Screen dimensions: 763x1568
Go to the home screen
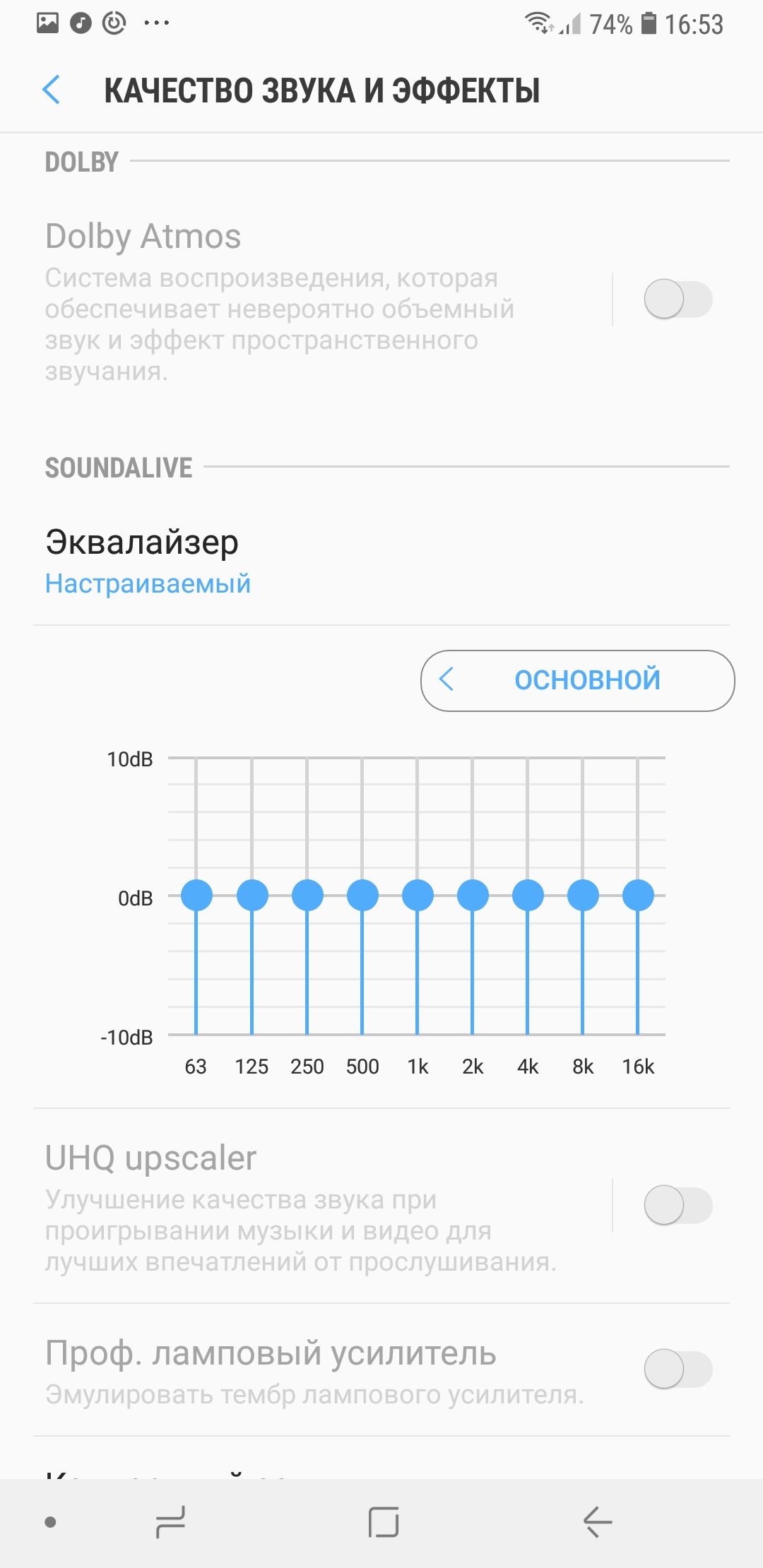(x=384, y=1522)
